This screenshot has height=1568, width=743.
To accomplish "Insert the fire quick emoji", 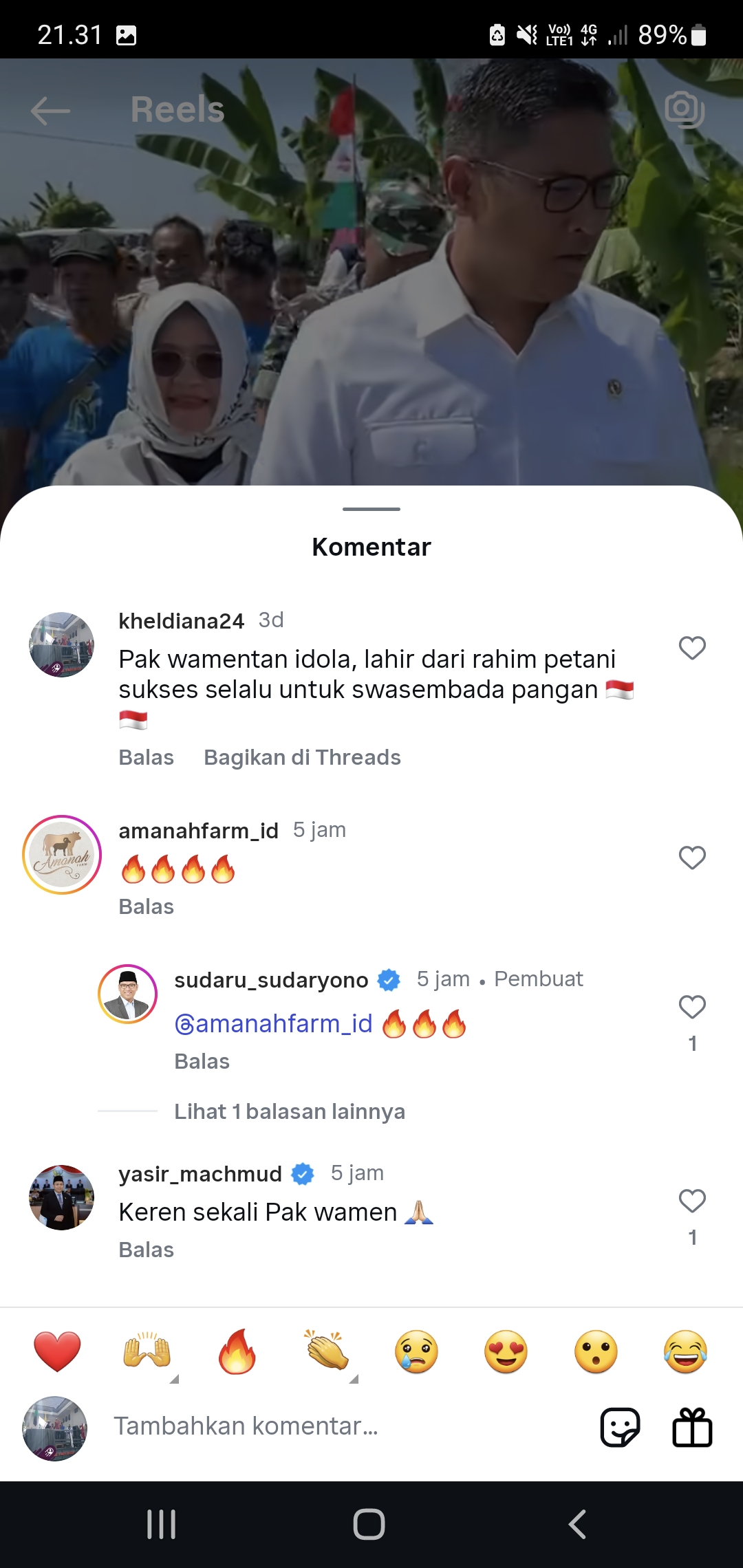I will pos(237,1351).
